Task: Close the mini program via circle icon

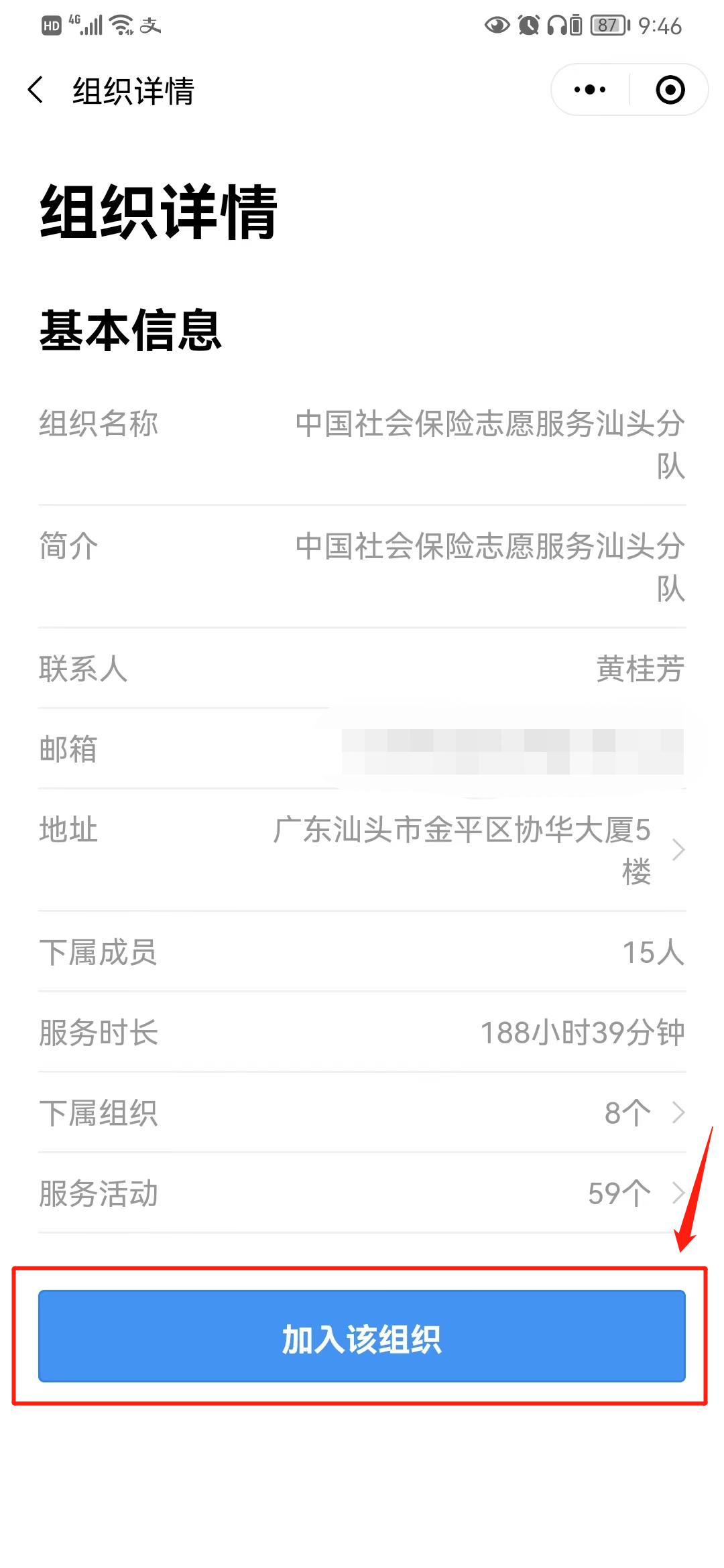Action: coord(670,90)
